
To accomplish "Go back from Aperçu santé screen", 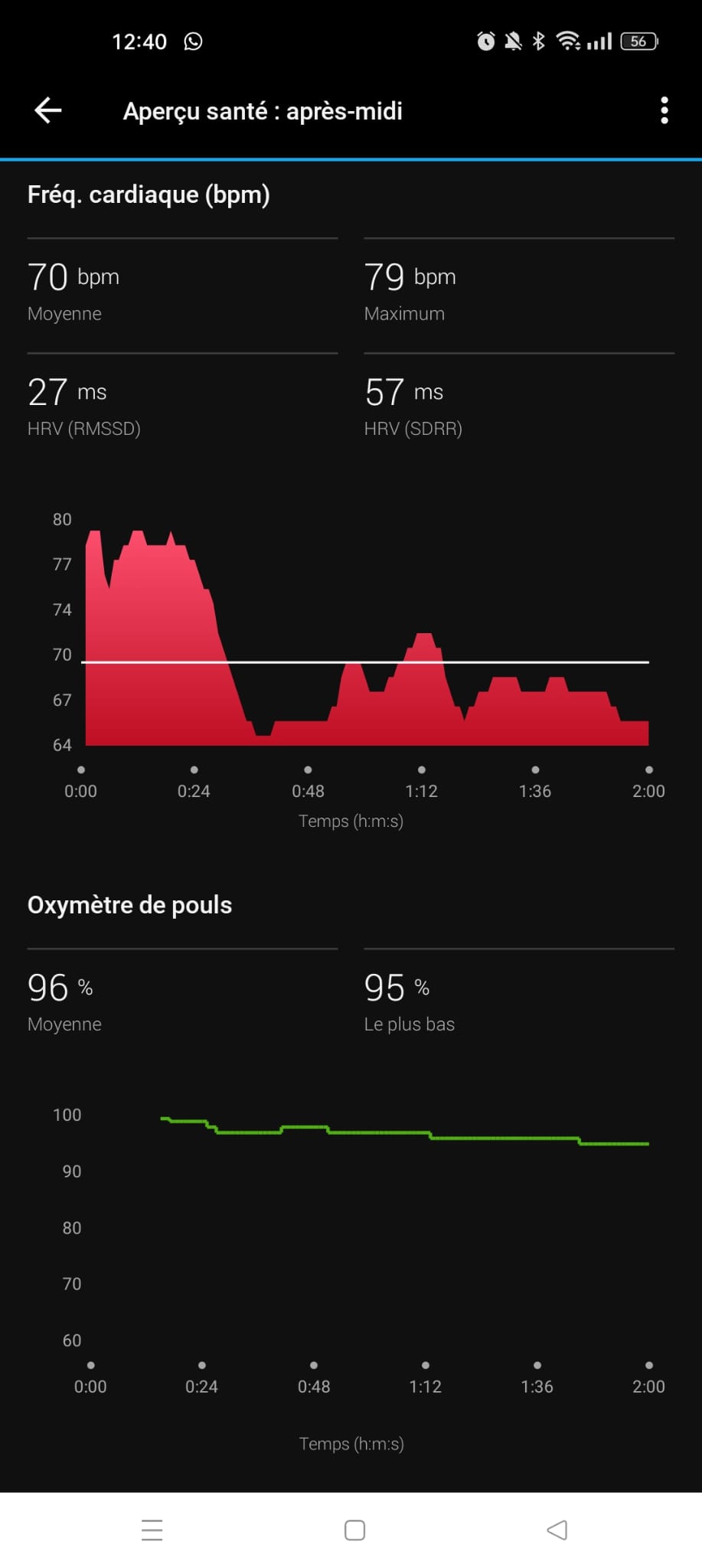I will point(48,110).
